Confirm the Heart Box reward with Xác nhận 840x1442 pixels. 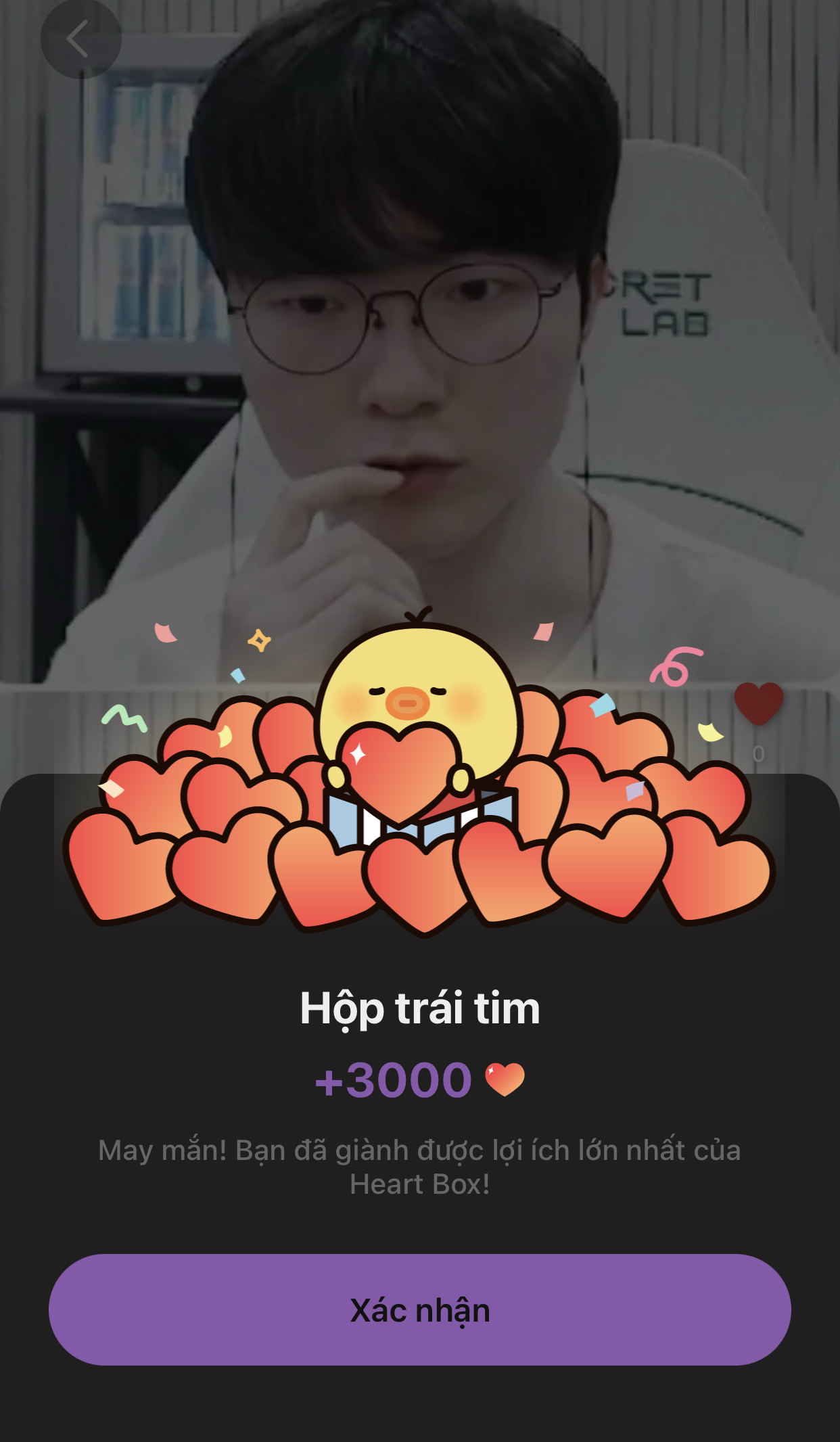pos(419,1309)
